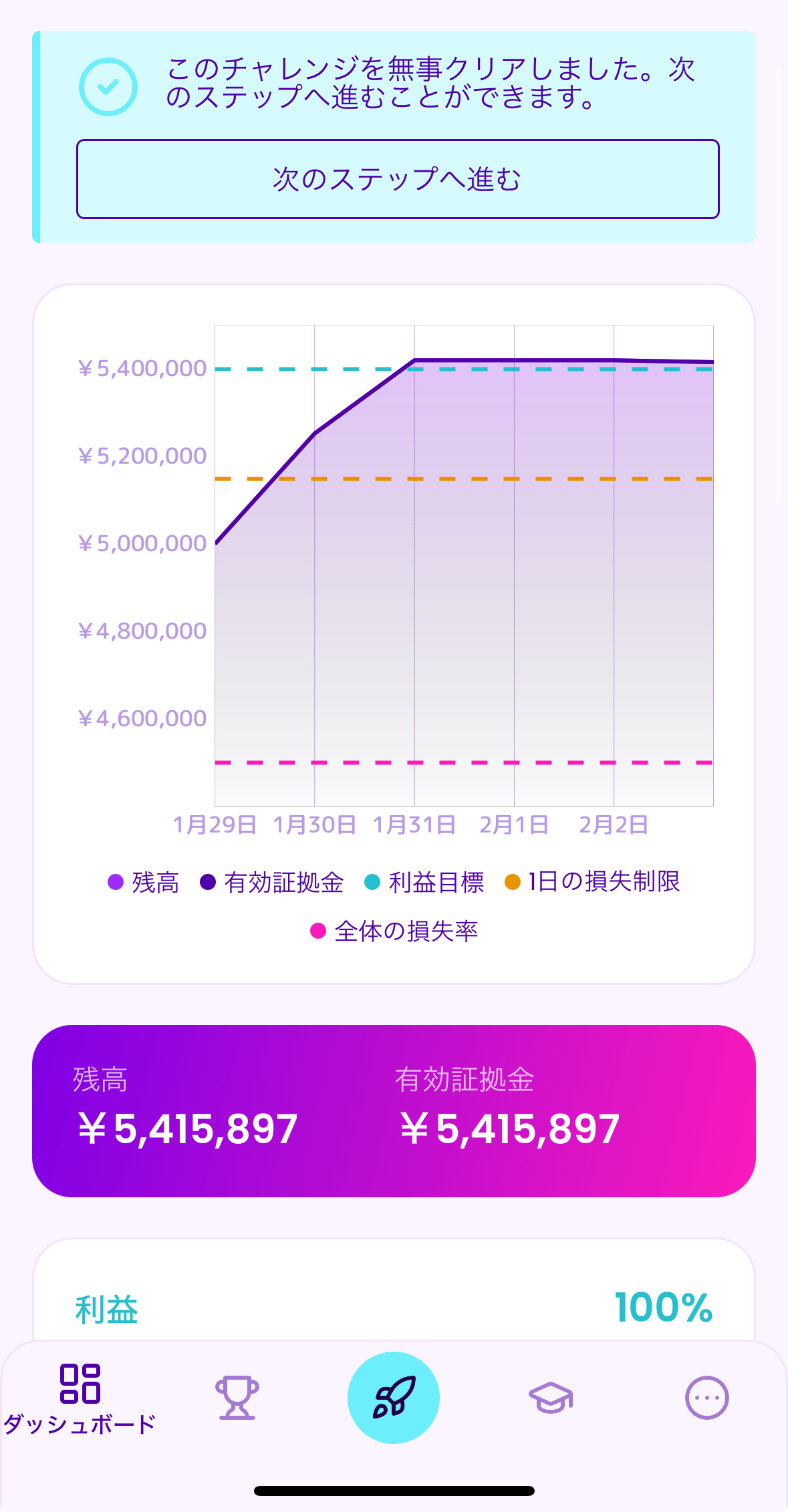Toggle the 残高 series in chart legend
This screenshot has height=1512, width=788.
tap(144, 883)
